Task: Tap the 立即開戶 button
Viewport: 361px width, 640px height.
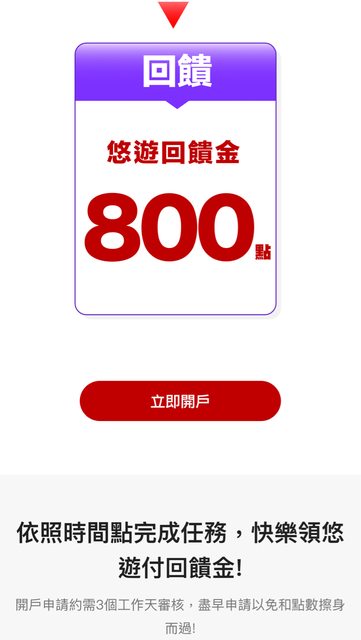Action: [180, 401]
